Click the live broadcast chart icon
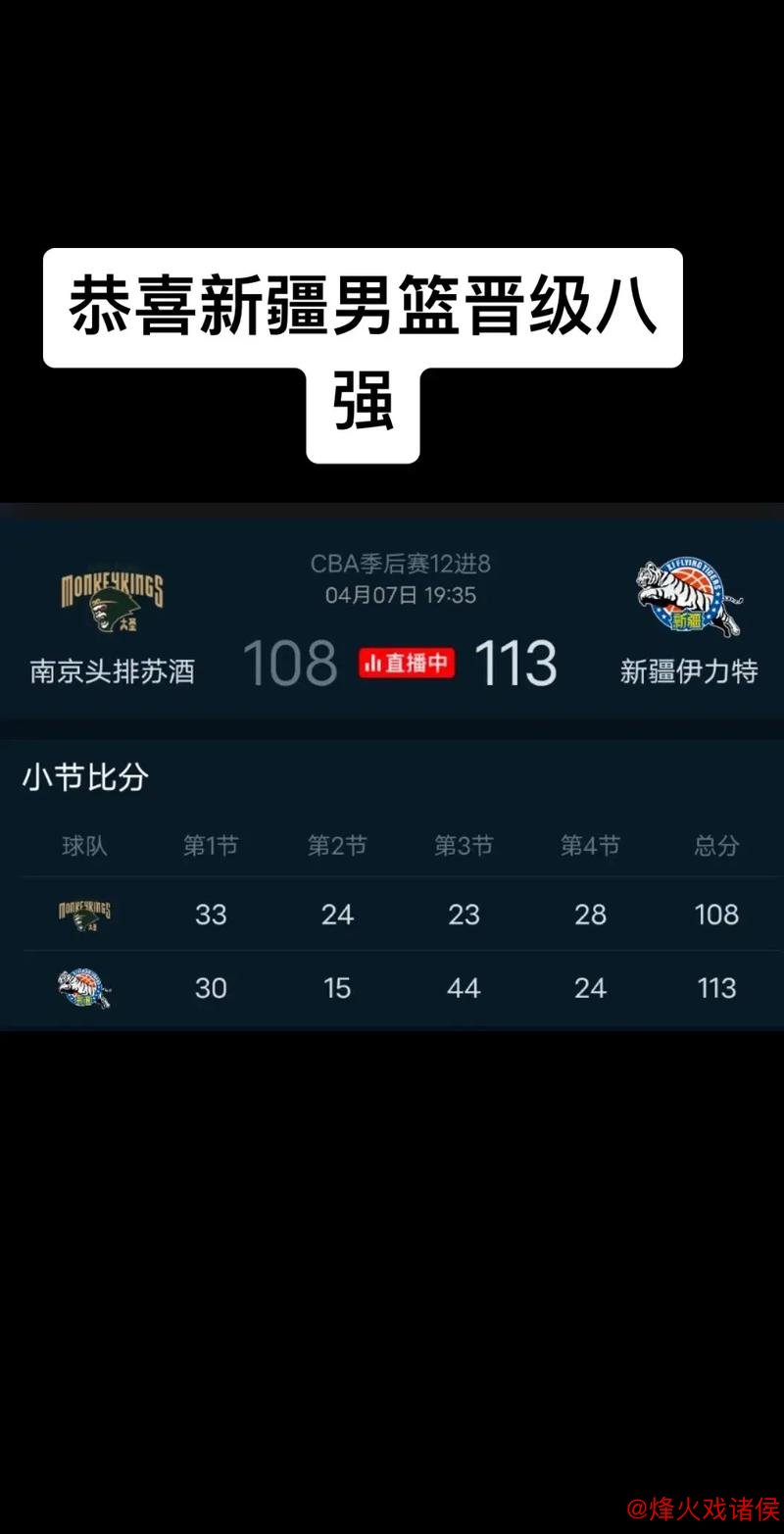Screen dimensions: 784x1534 [x=375, y=663]
